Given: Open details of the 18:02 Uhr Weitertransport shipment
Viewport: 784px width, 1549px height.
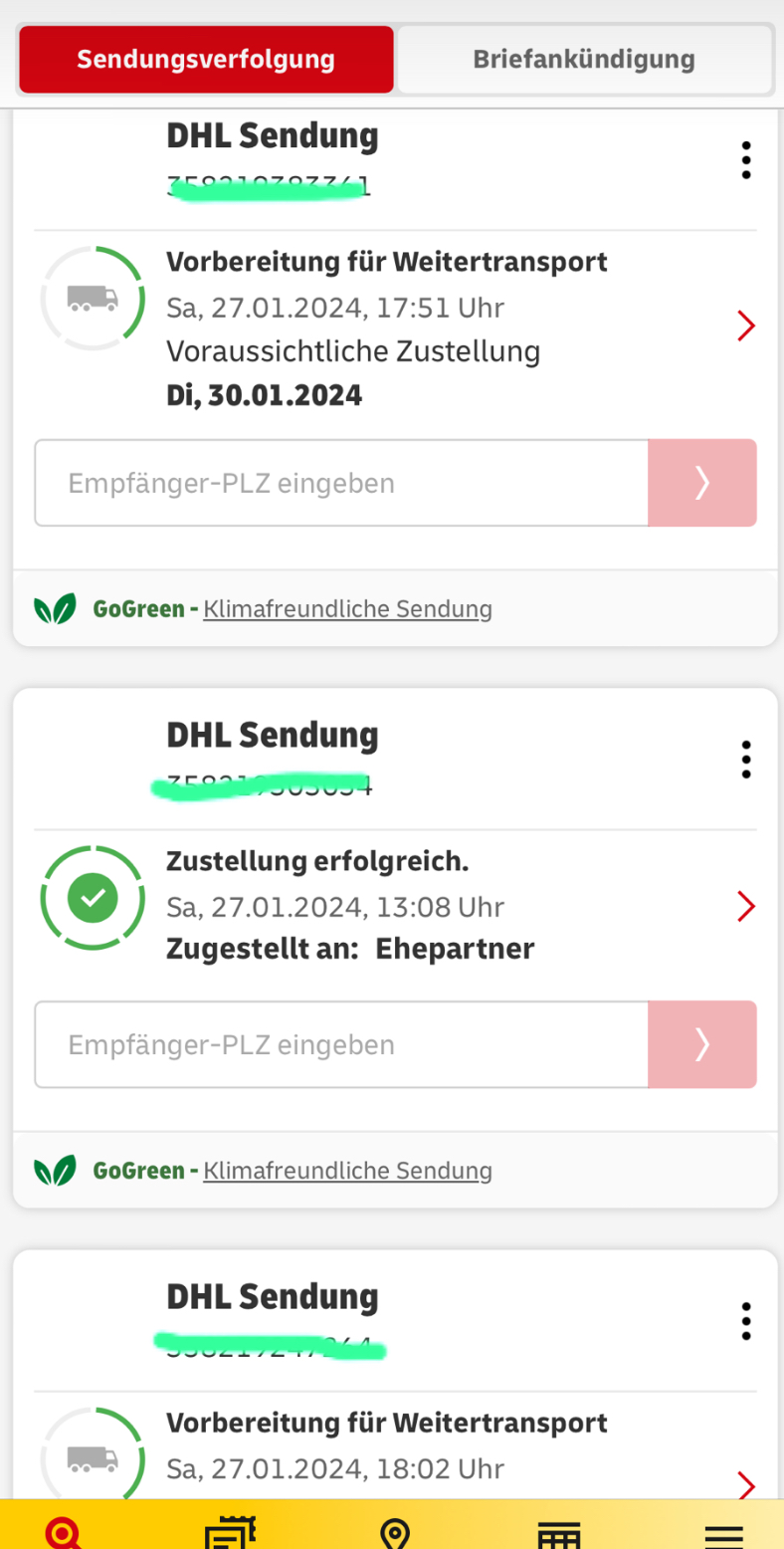Looking at the screenshot, I should [746, 1485].
